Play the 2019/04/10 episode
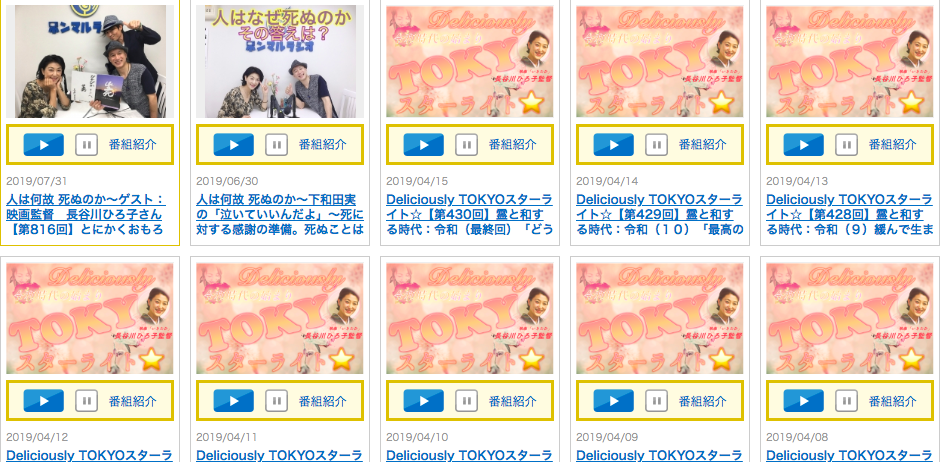This screenshot has height=462, width=942. pos(423,401)
